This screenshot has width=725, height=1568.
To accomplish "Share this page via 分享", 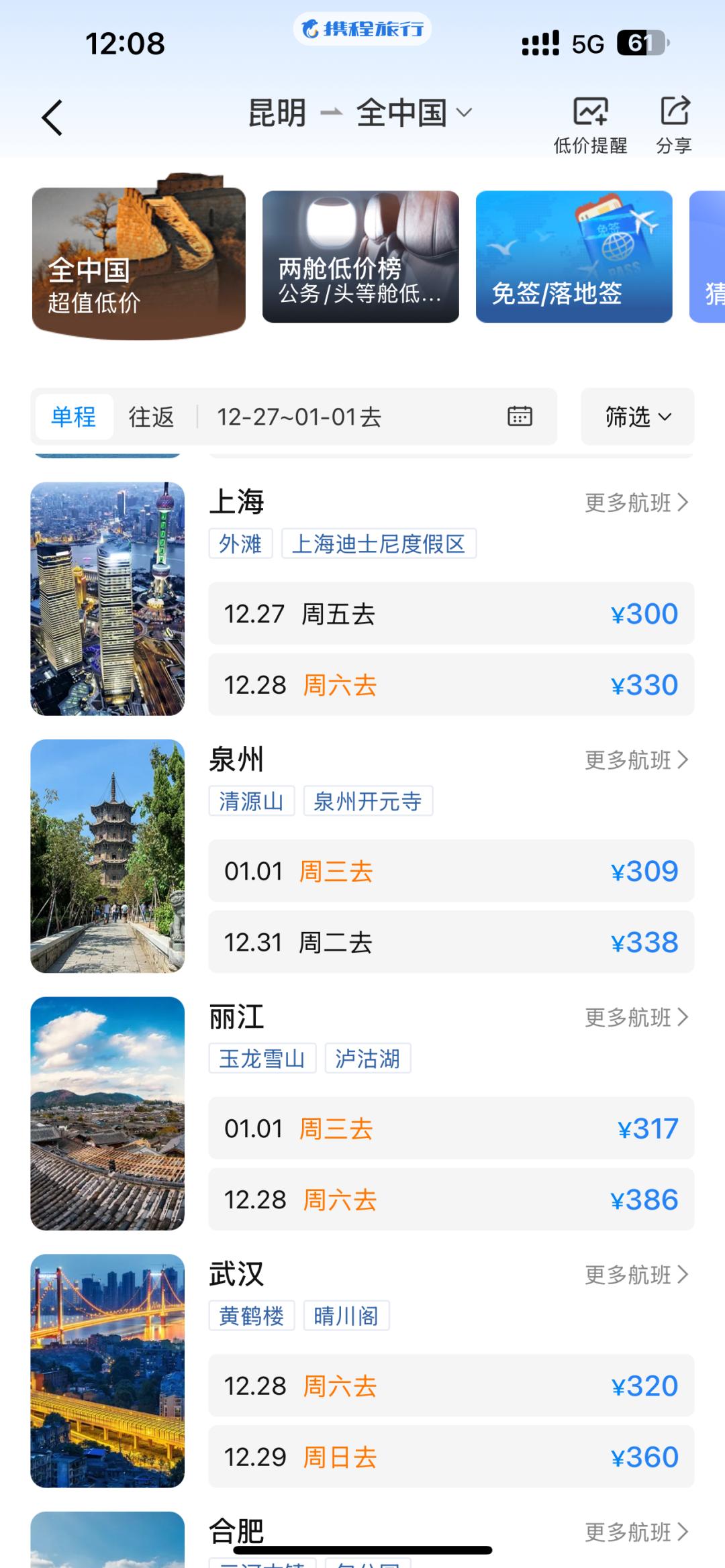I will pyautogui.click(x=674, y=125).
